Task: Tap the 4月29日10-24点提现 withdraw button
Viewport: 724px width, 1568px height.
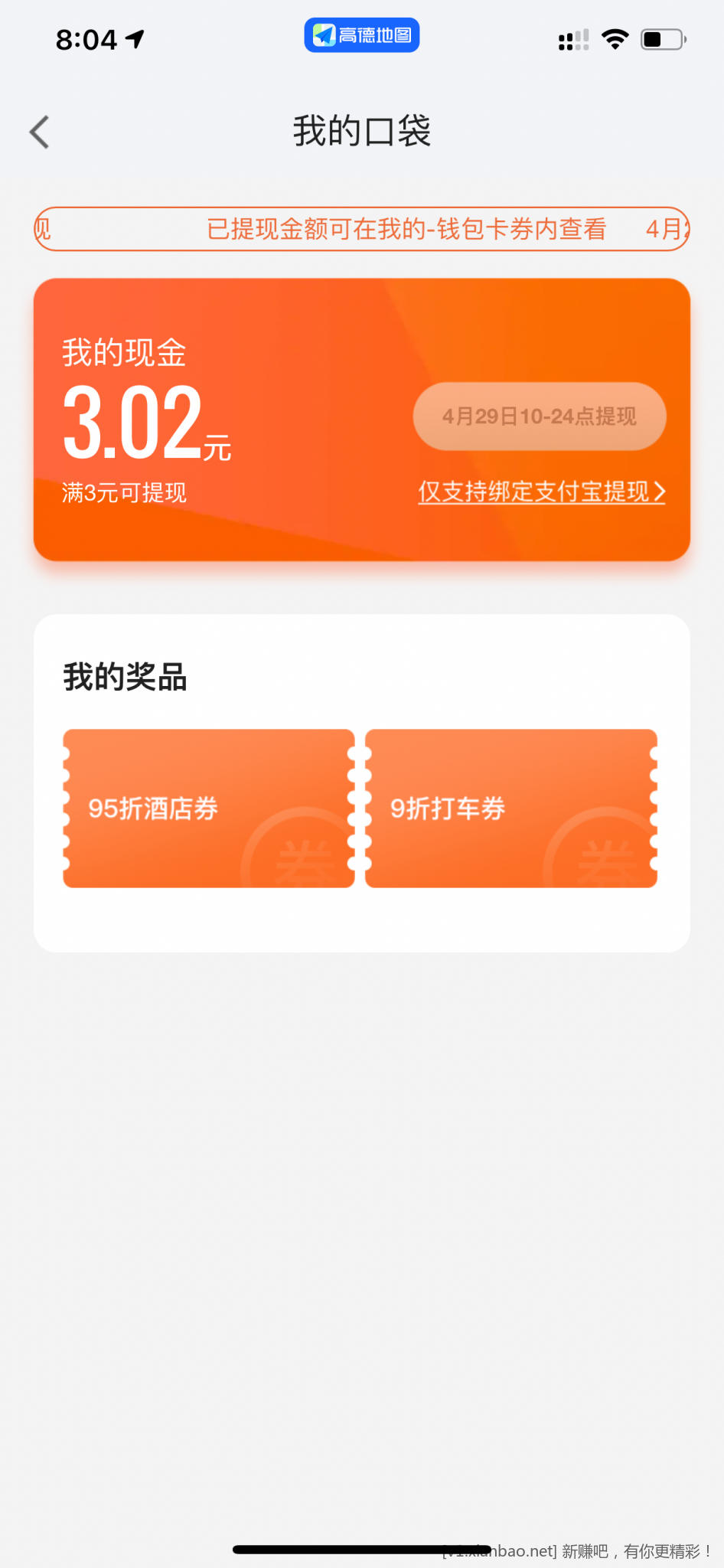Action: (540, 416)
